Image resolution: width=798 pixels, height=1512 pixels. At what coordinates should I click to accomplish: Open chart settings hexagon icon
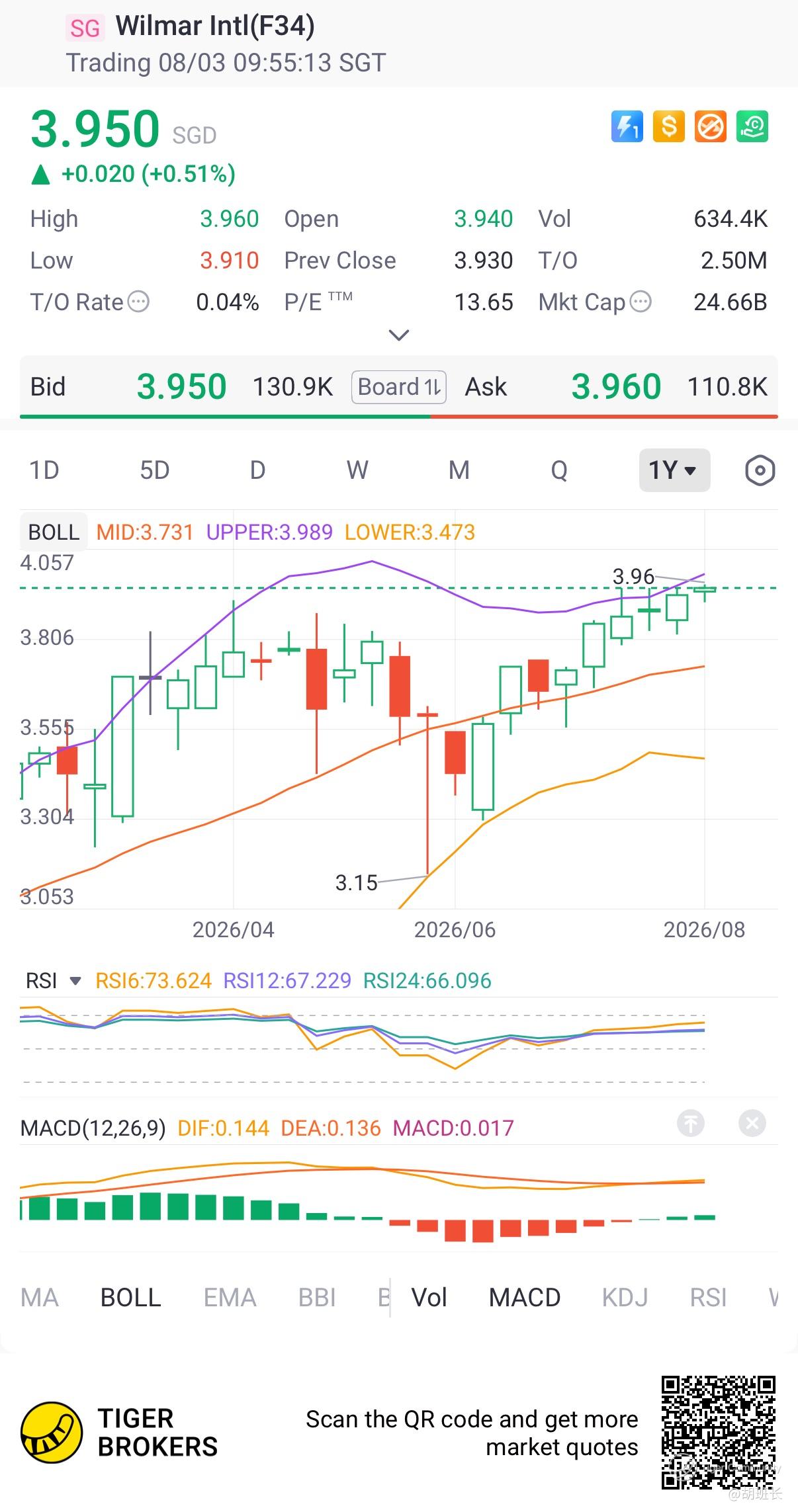[760, 471]
